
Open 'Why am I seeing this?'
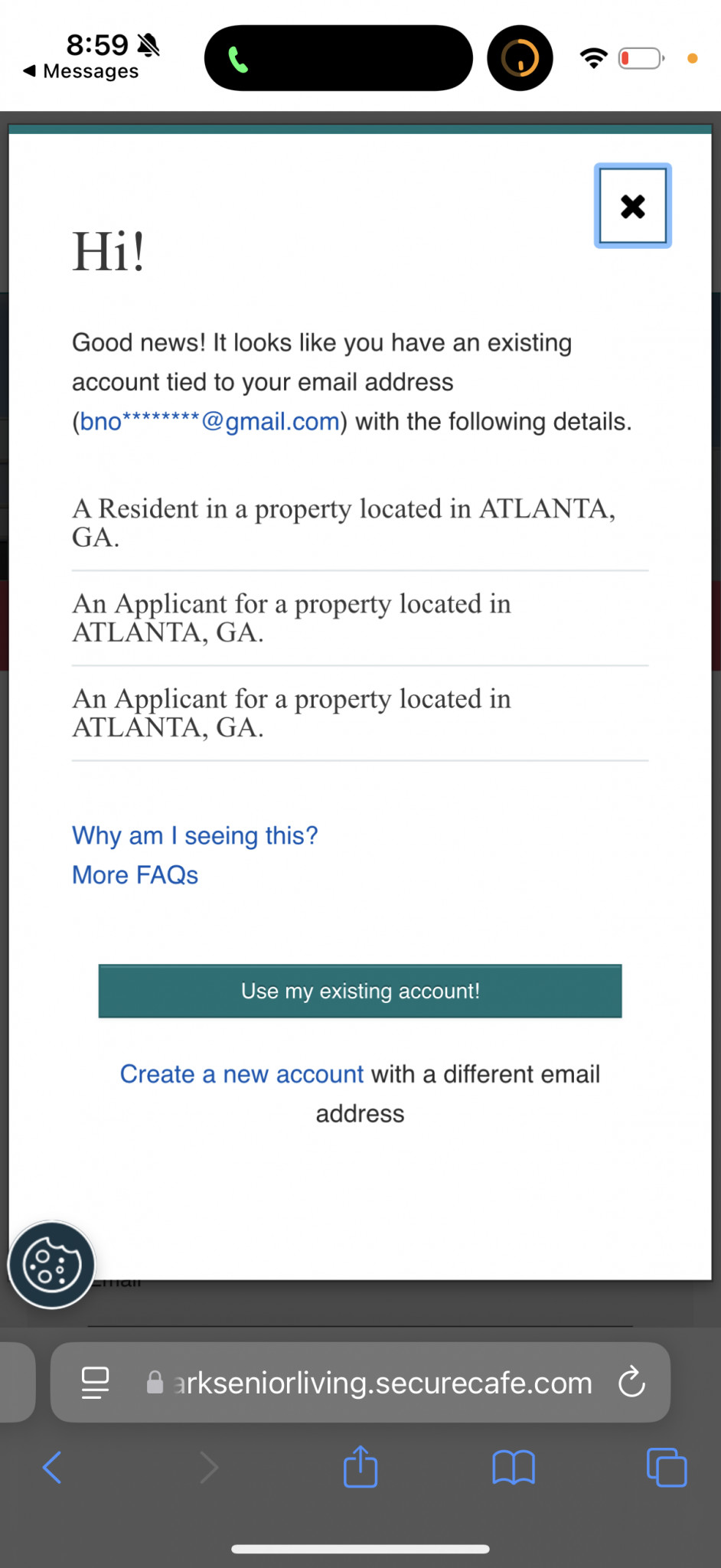point(194,835)
